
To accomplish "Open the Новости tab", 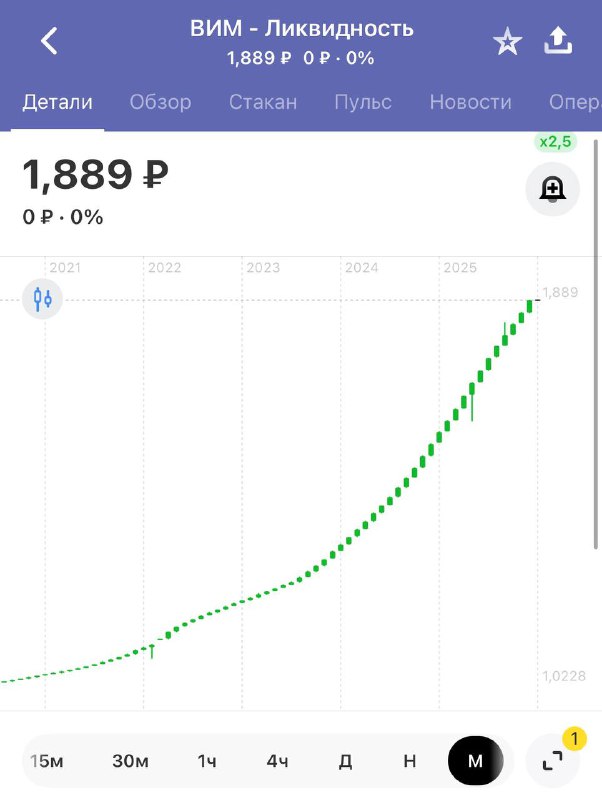I will (x=470, y=102).
